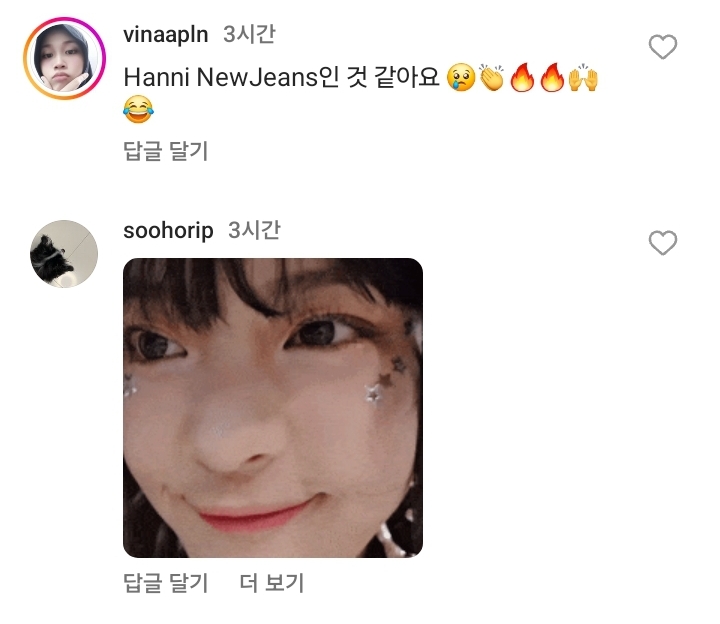Like vinaapln's comment
The image size is (720, 624).
click(x=663, y=47)
